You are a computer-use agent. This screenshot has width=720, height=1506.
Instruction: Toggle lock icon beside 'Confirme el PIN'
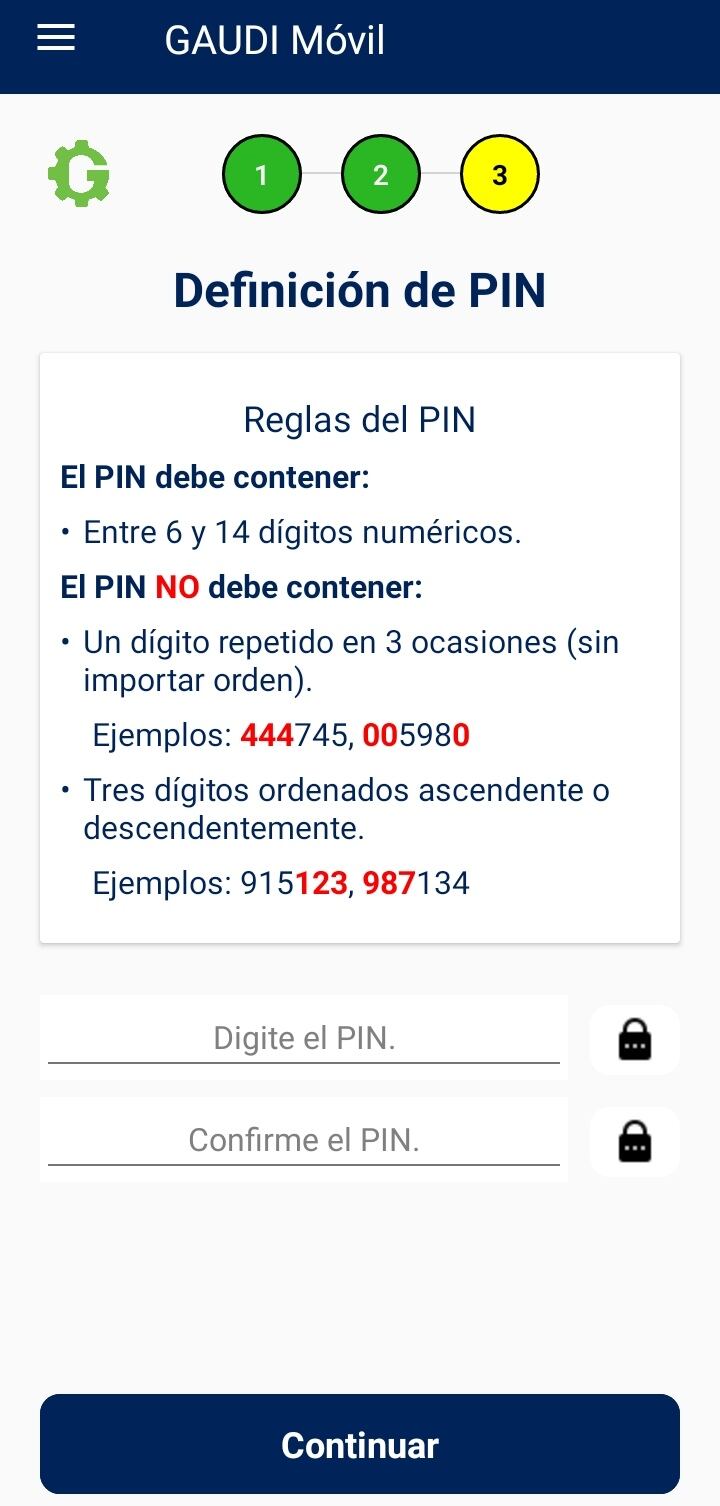click(x=635, y=1142)
